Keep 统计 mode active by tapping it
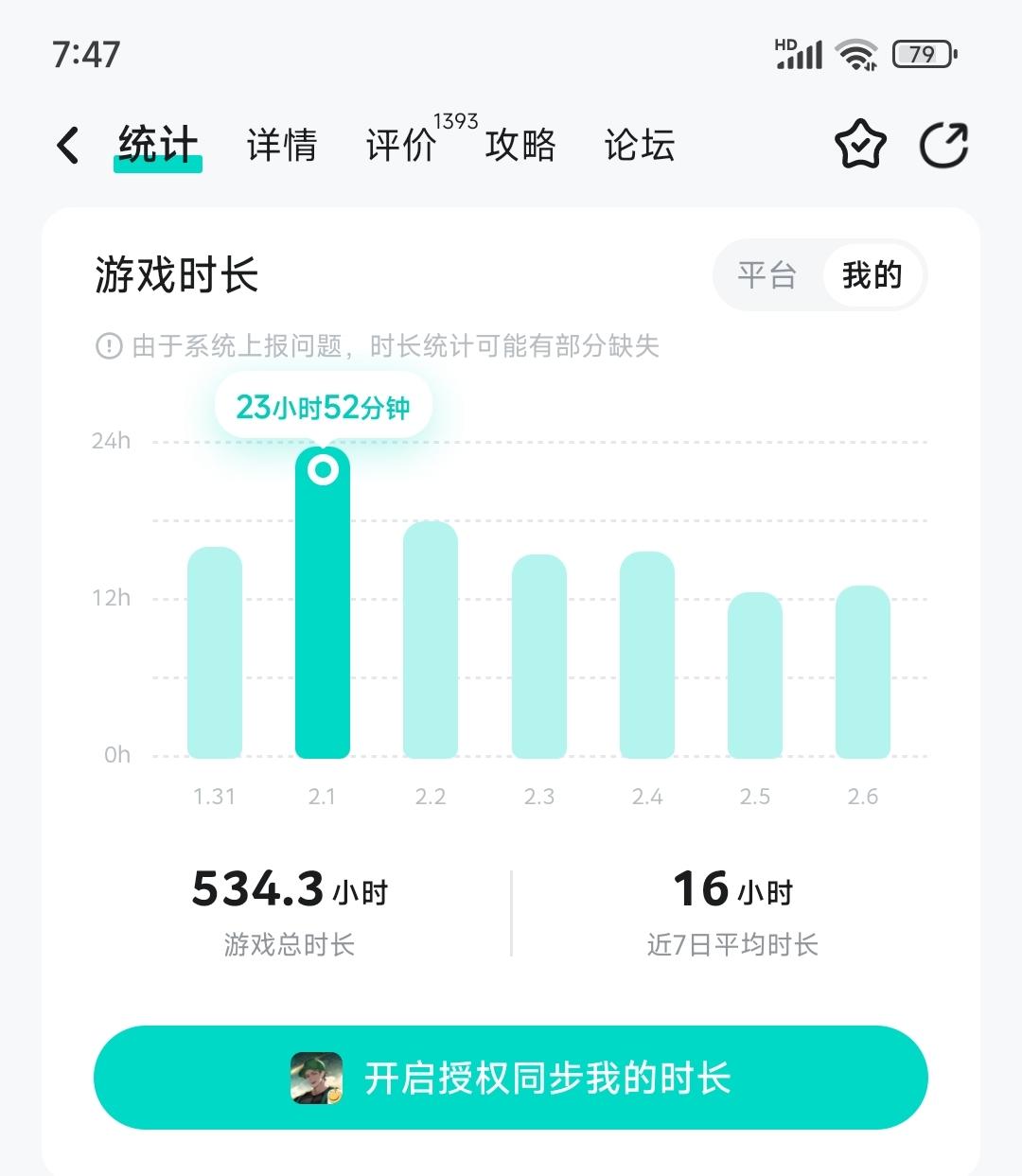 [158, 144]
